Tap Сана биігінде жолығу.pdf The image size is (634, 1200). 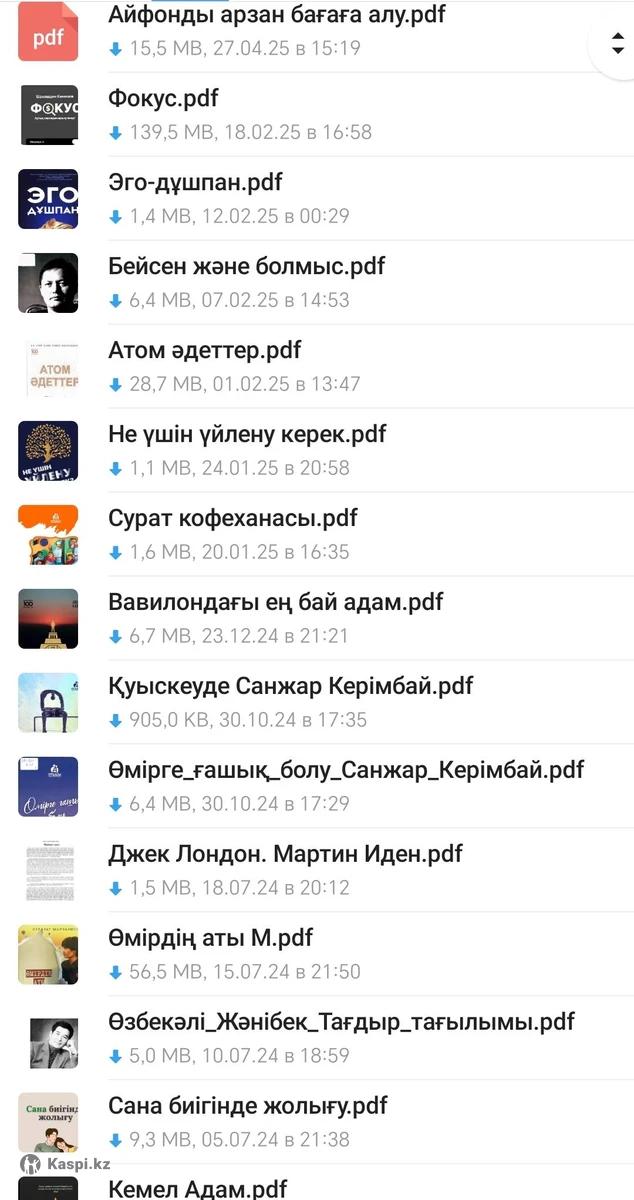click(x=247, y=1107)
